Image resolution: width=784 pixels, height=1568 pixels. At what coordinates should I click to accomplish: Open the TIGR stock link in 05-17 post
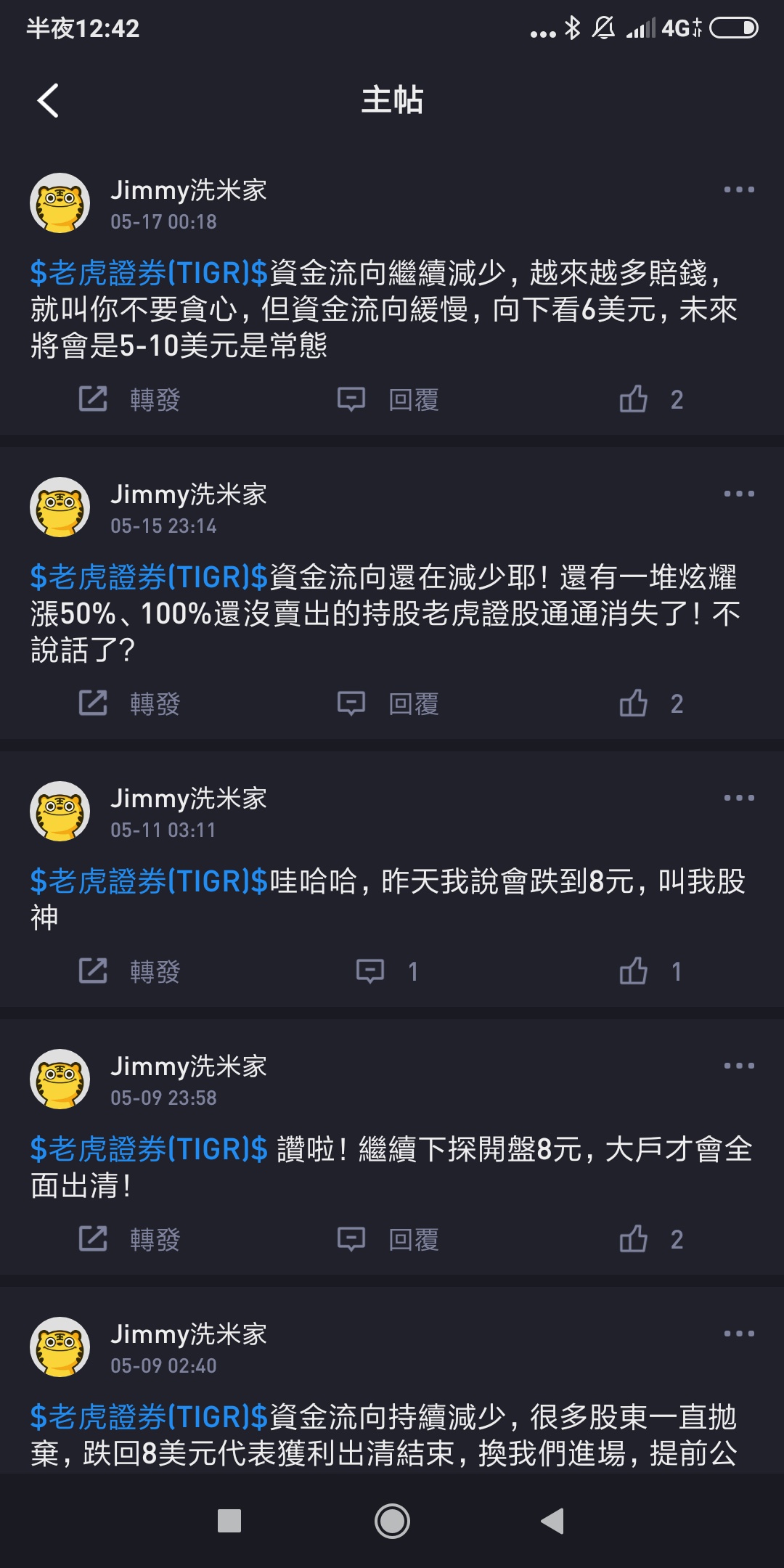(x=149, y=273)
